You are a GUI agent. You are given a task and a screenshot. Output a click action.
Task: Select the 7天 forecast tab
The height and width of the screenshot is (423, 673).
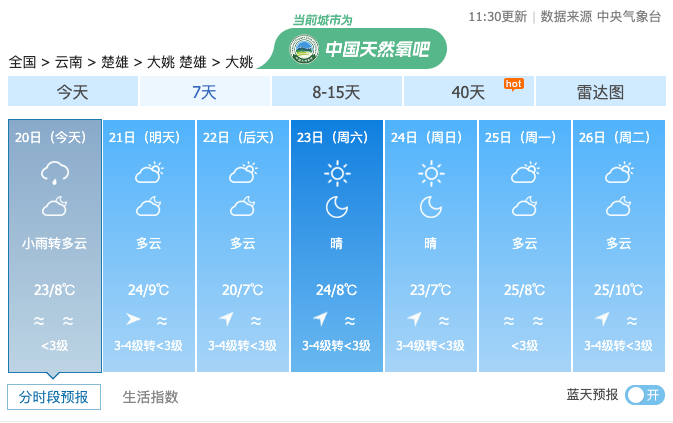[x=205, y=91]
